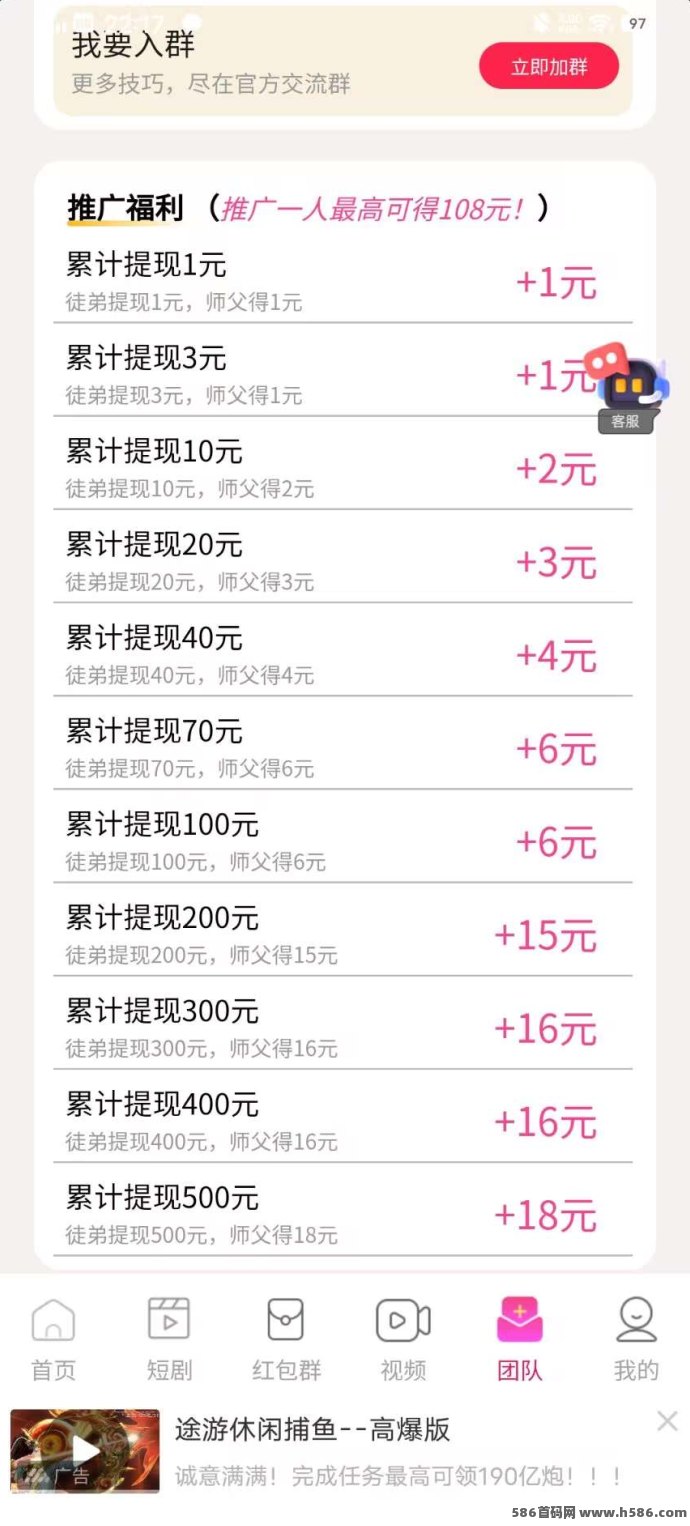Select the 团队 tab
The width and height of the screenshot is (690, 1526).
click(520, 1338)
